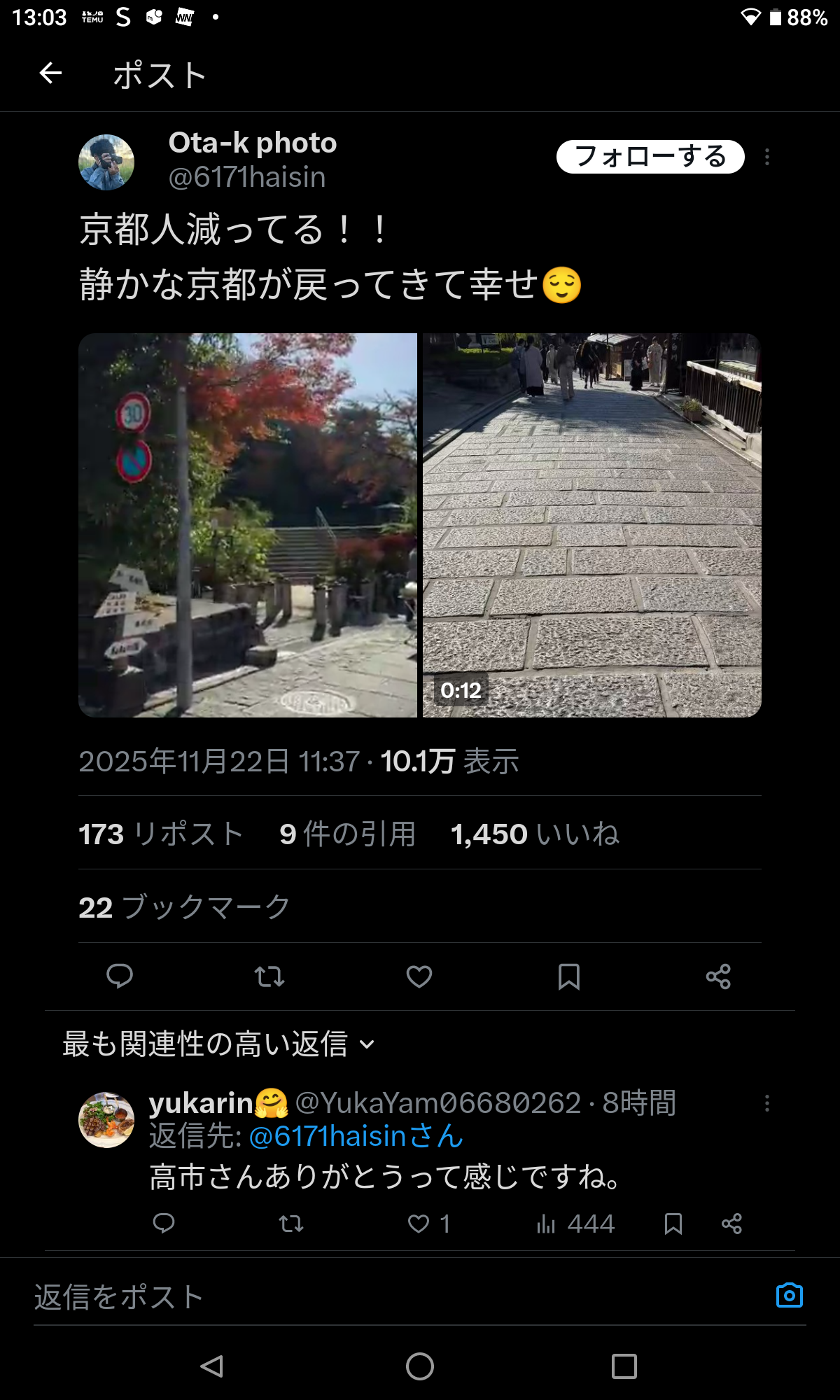Go back using the top arrow

(x=50, y=73)
